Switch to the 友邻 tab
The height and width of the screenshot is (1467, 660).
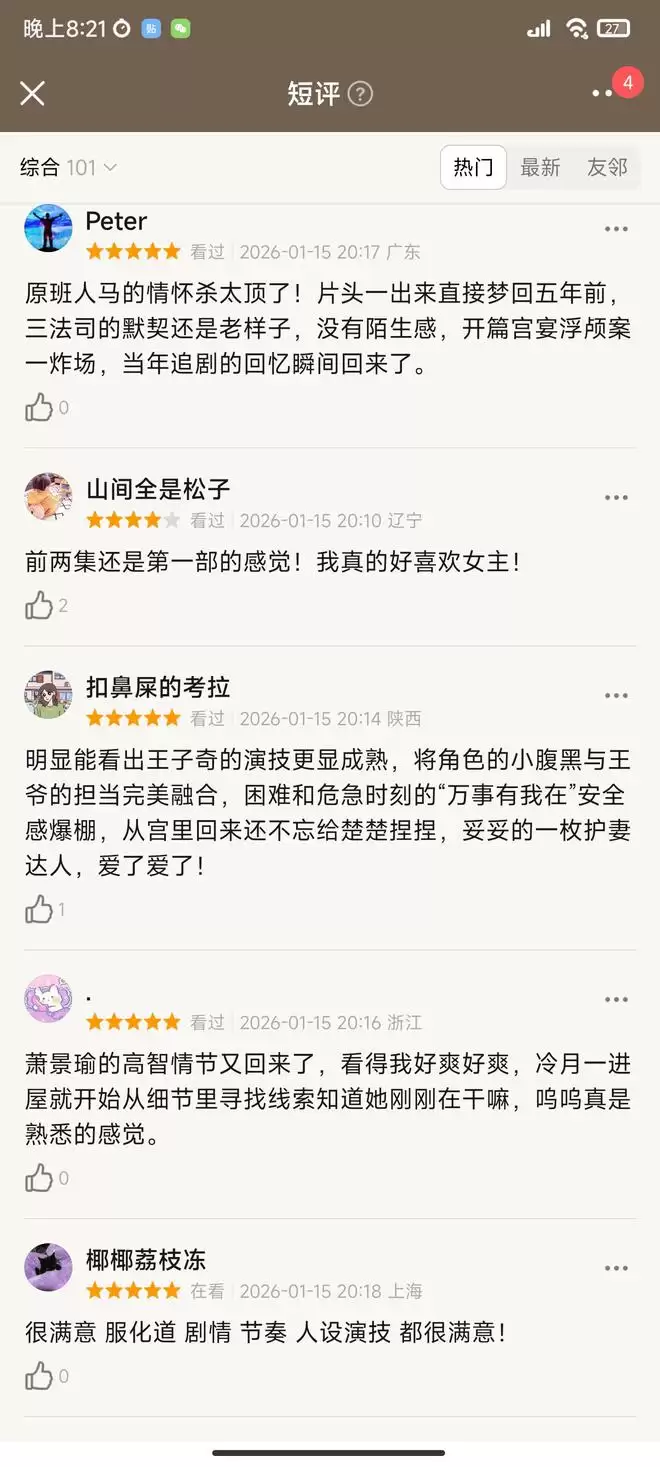point(607,167)
